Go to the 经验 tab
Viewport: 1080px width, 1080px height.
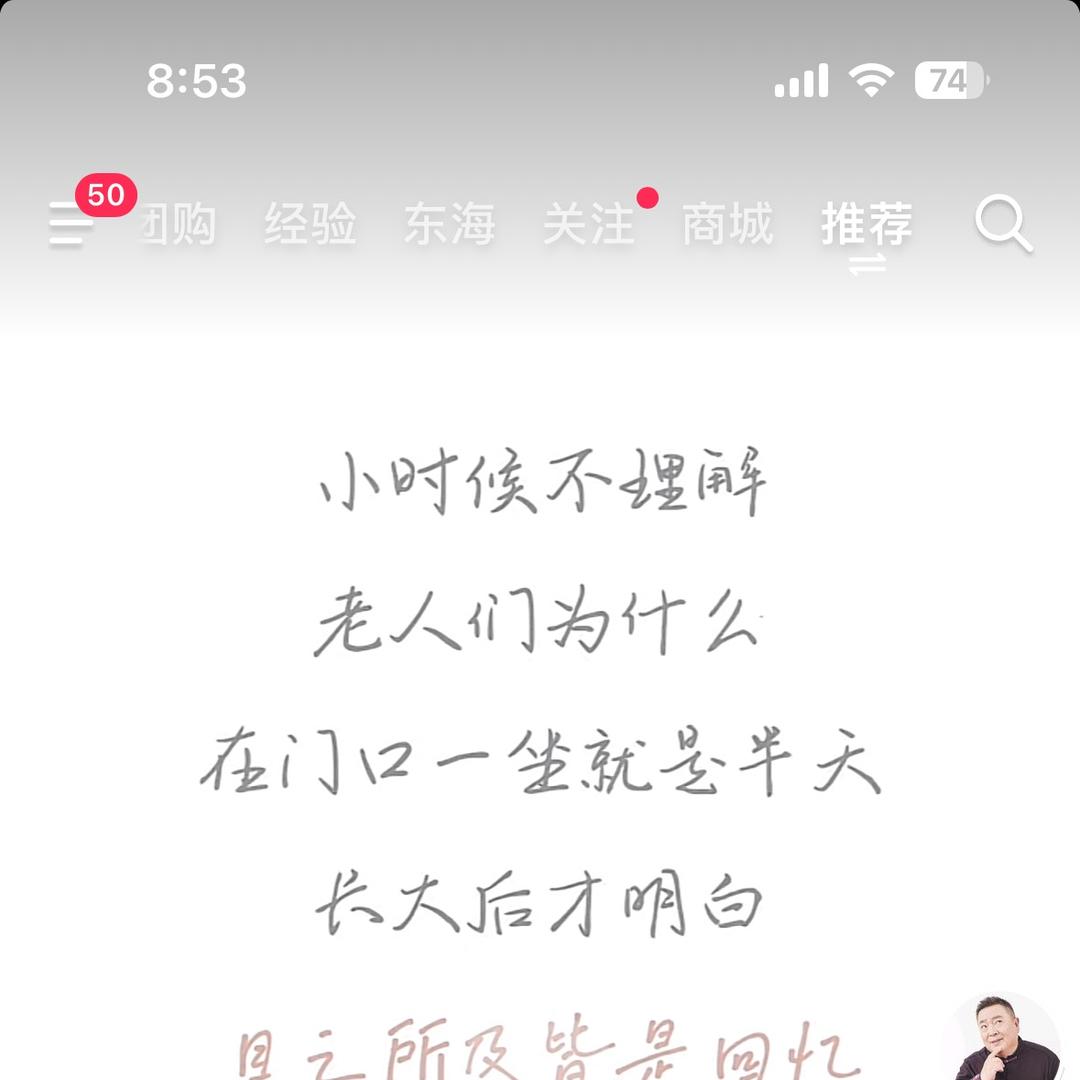(x=311, y=224)
